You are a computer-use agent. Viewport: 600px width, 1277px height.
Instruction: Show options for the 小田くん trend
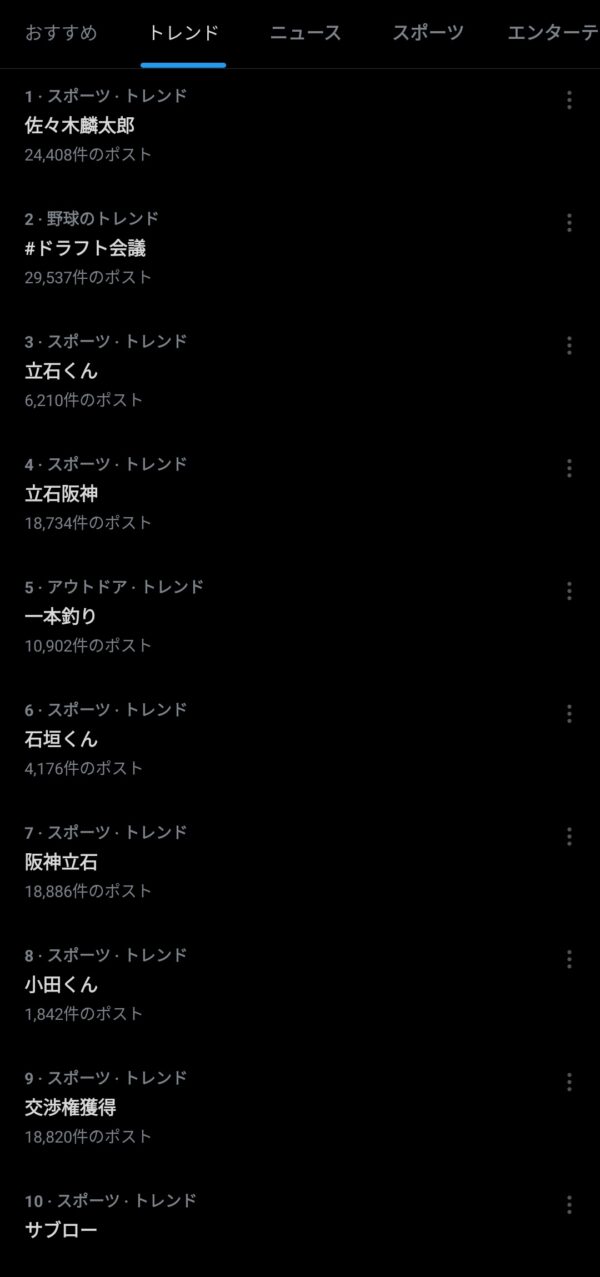pyautogui.click(x=569, y=959)
